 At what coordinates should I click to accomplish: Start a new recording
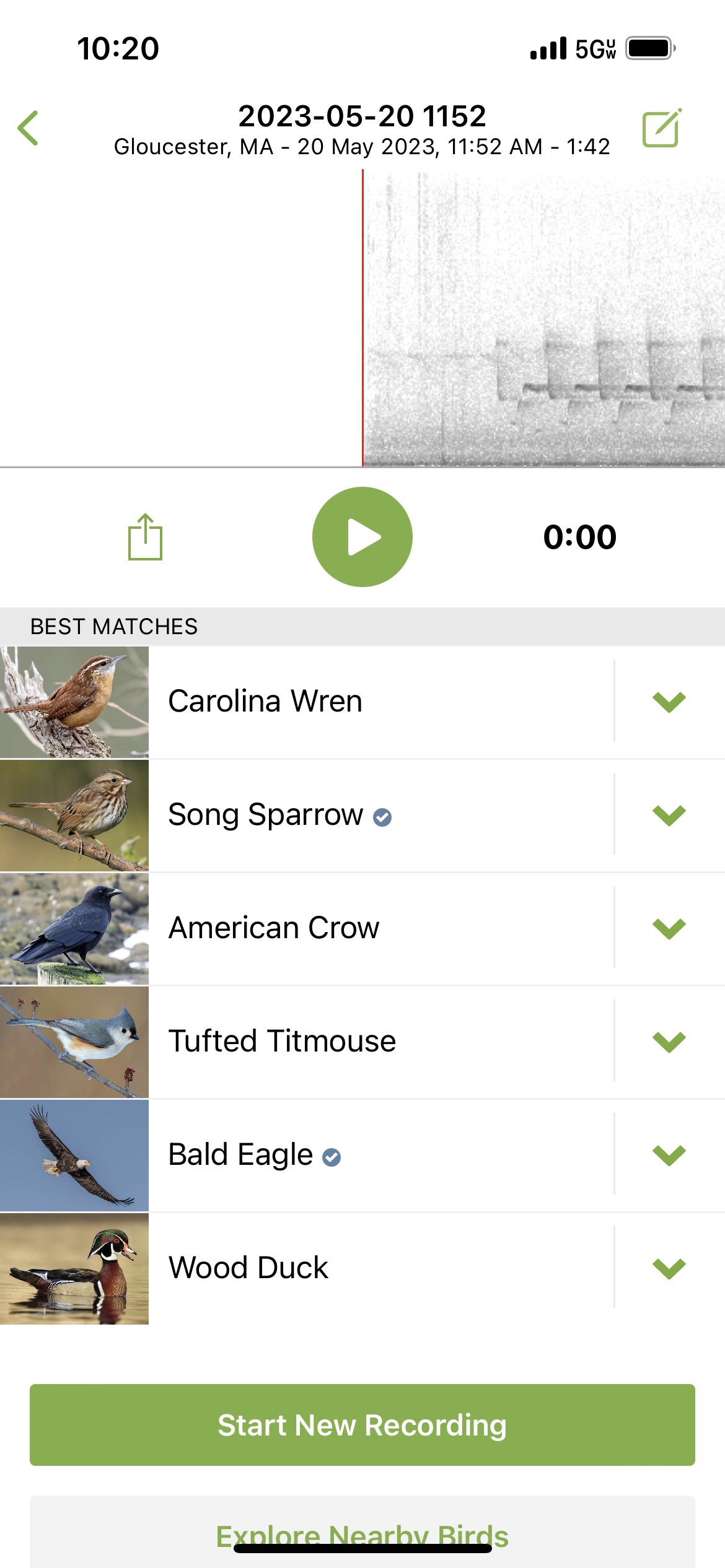point(362,1424)
